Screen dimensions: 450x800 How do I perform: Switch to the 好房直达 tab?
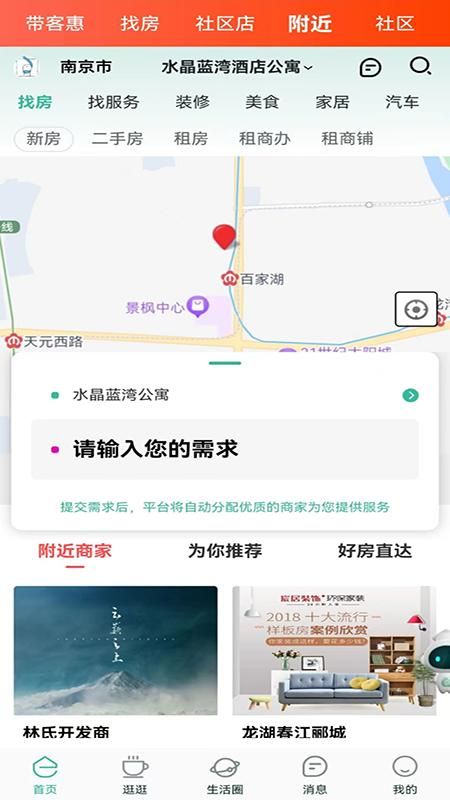coord(374,551)
